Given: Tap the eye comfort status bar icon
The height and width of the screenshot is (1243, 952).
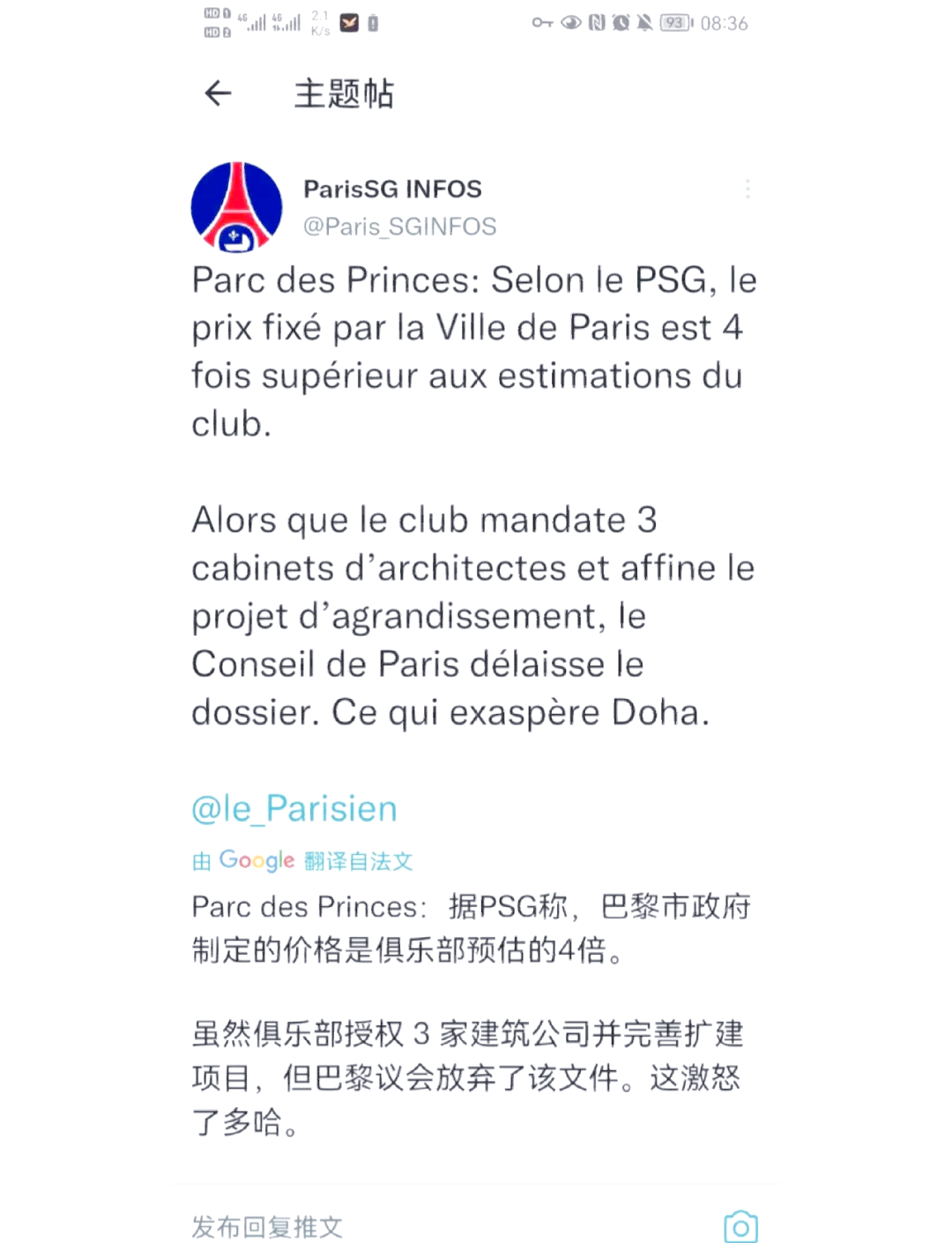Looking at the screenshot, I should 569,22.
